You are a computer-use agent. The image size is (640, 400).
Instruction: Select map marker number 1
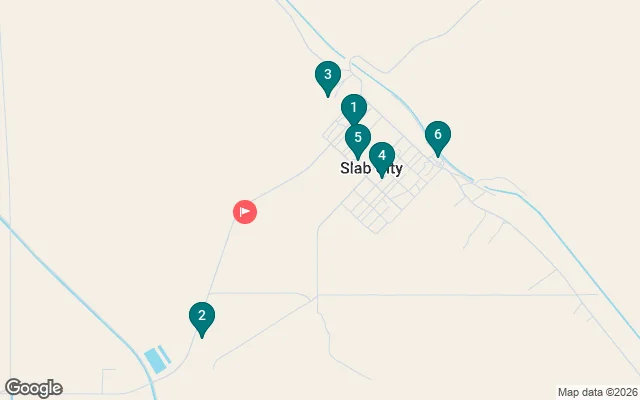pos(353,108)
